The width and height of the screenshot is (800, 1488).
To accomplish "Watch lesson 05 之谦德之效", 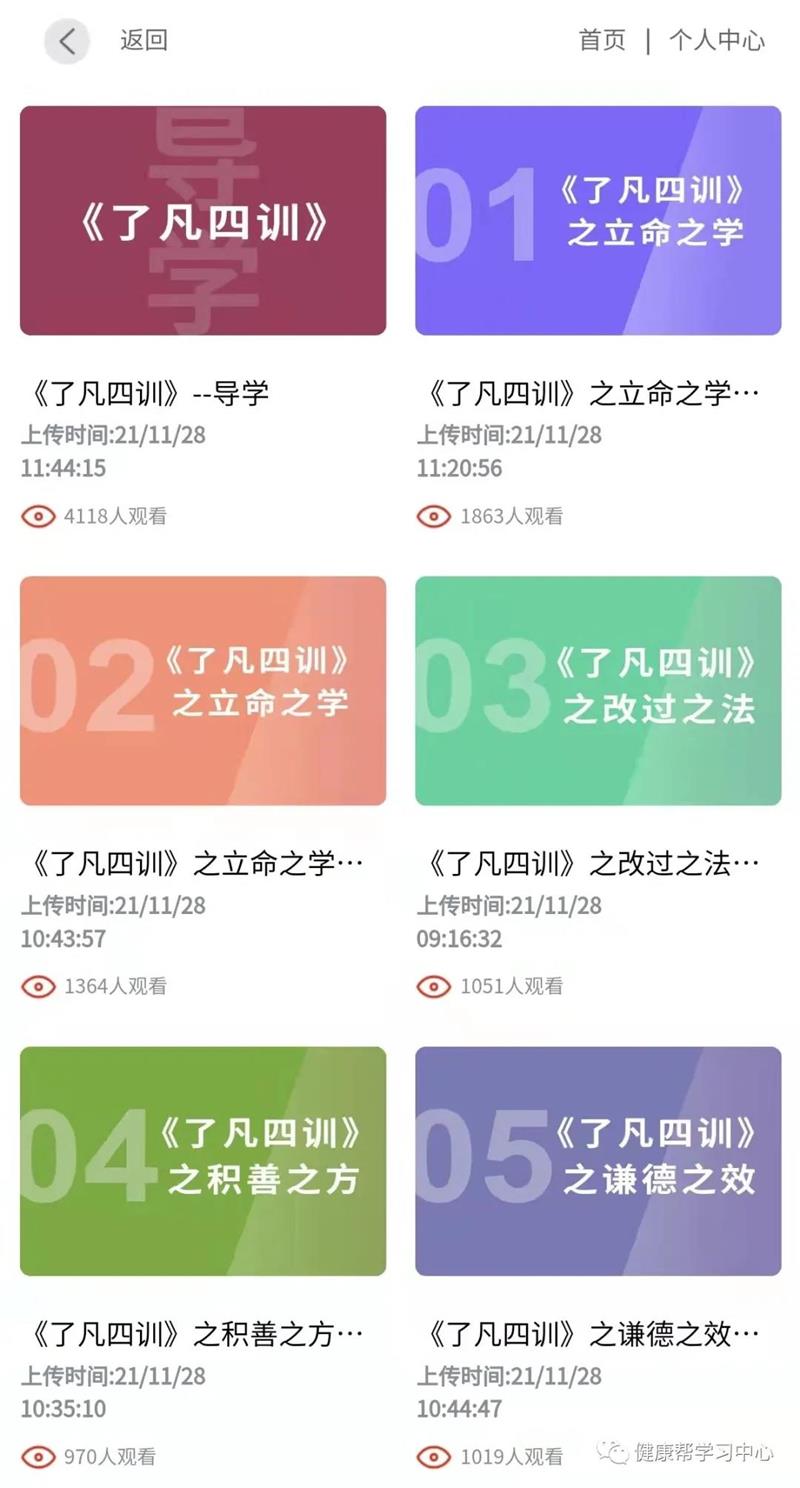I will (x=598, y=1160).
